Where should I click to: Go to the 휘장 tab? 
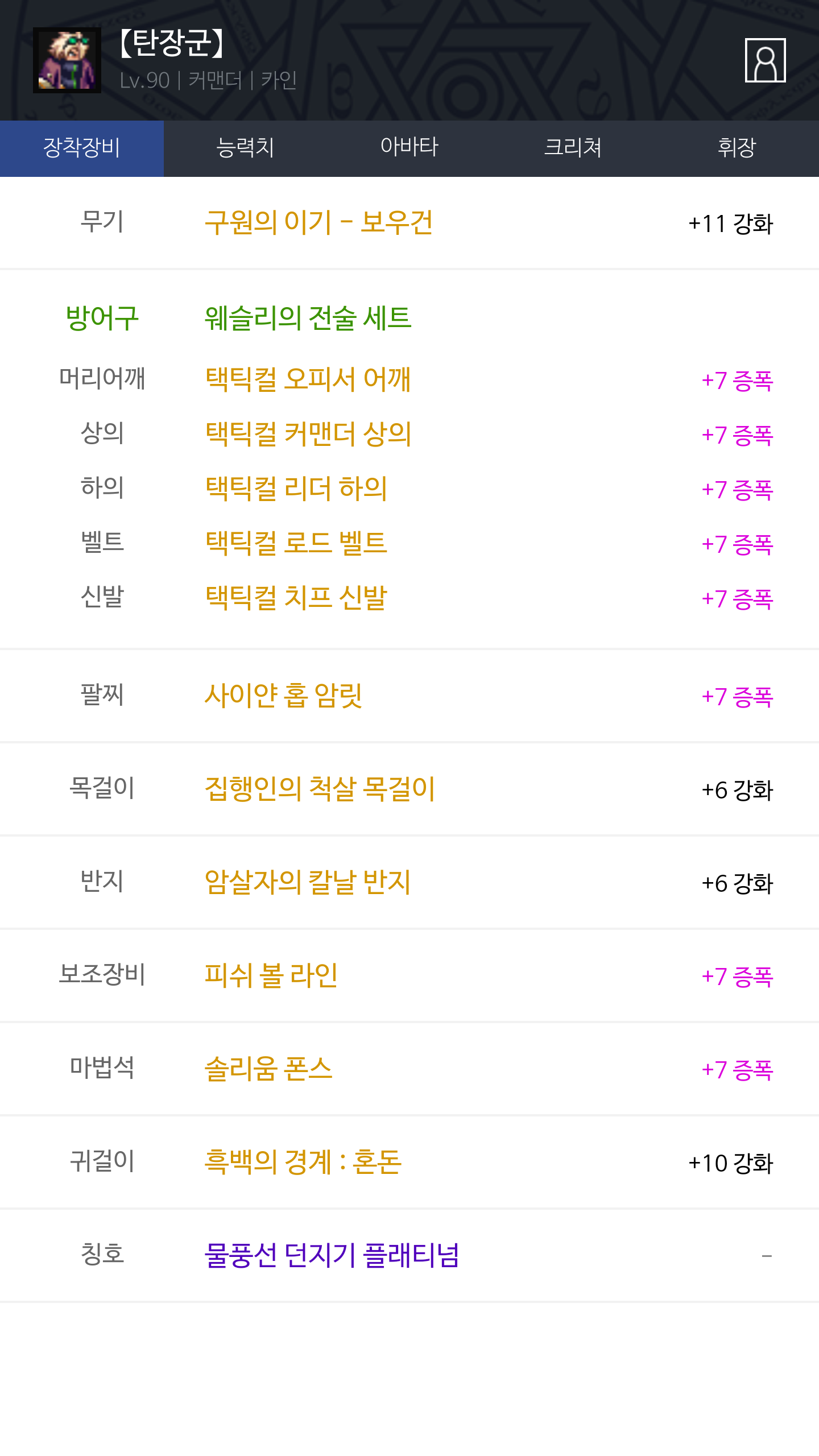[x=737, y=148]
